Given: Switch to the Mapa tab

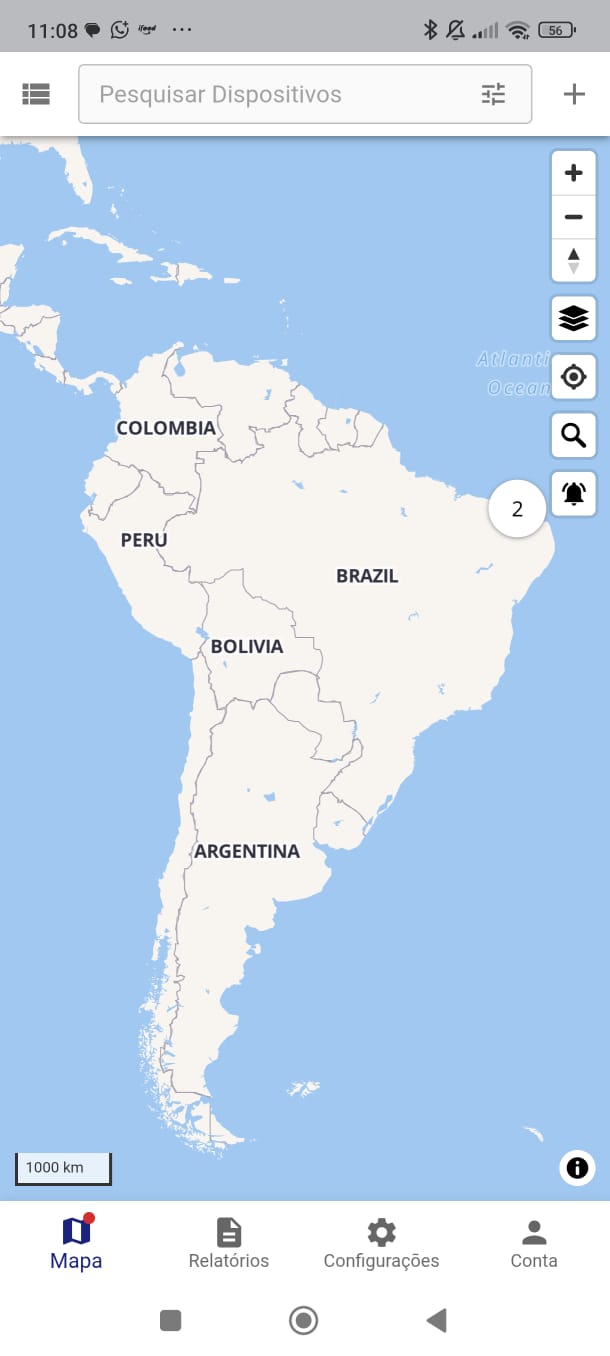Looking at the screenshot, I should click(76, 1243).
